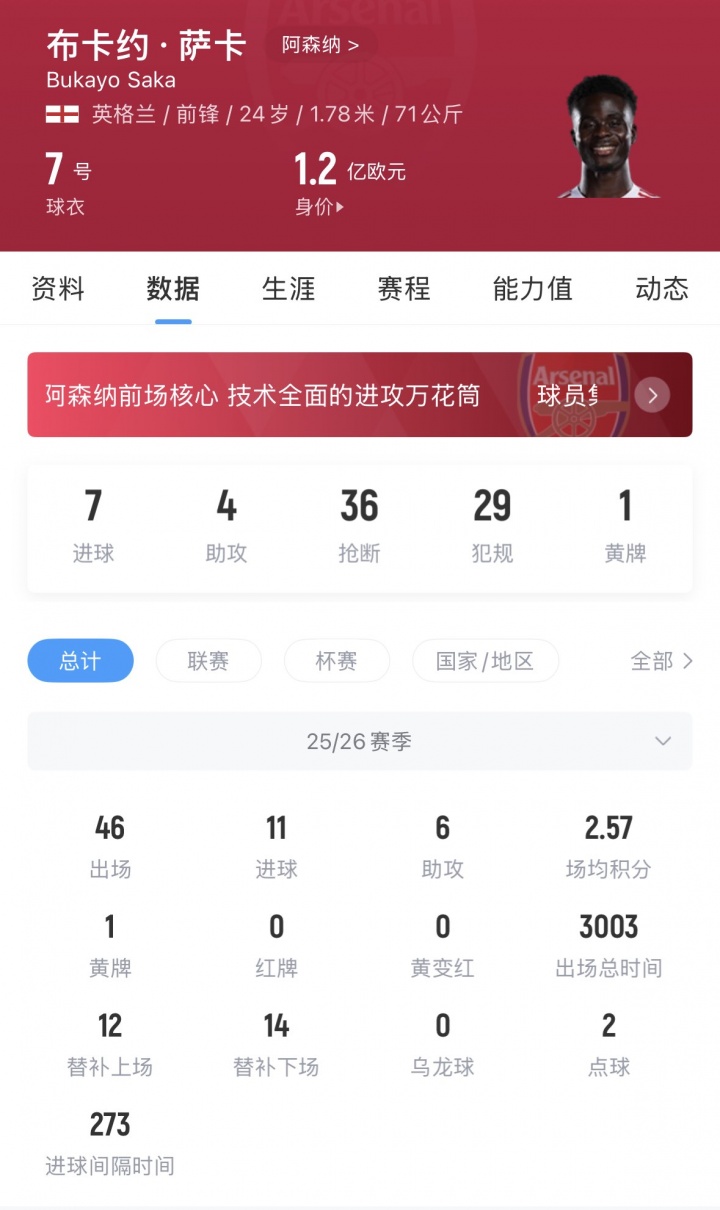This screenshot has height=1210, width=720.
Task: Select the 联赛 filter chip
Action: click(x=208, y=661)
